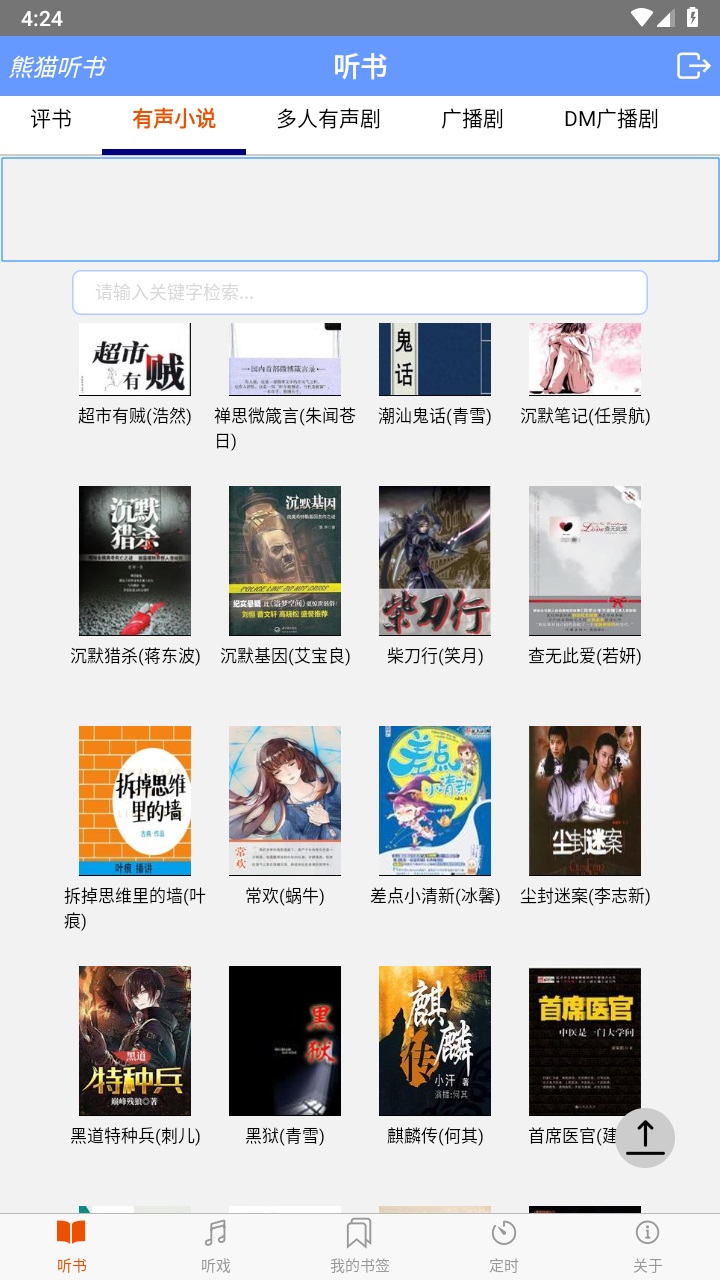
Task: Open the audiobook 柴刀行(笑月)
Action: tap(435, 560)
